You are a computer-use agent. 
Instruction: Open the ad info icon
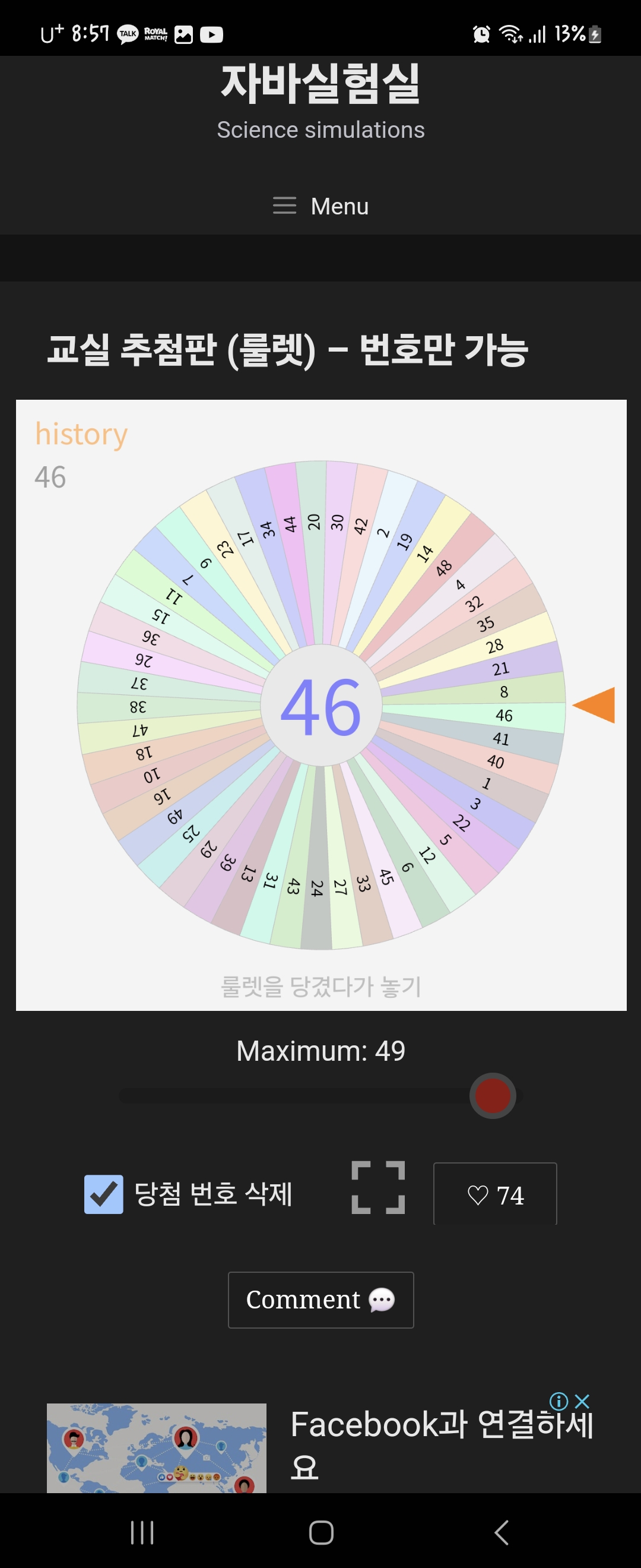pos(559,1401)
